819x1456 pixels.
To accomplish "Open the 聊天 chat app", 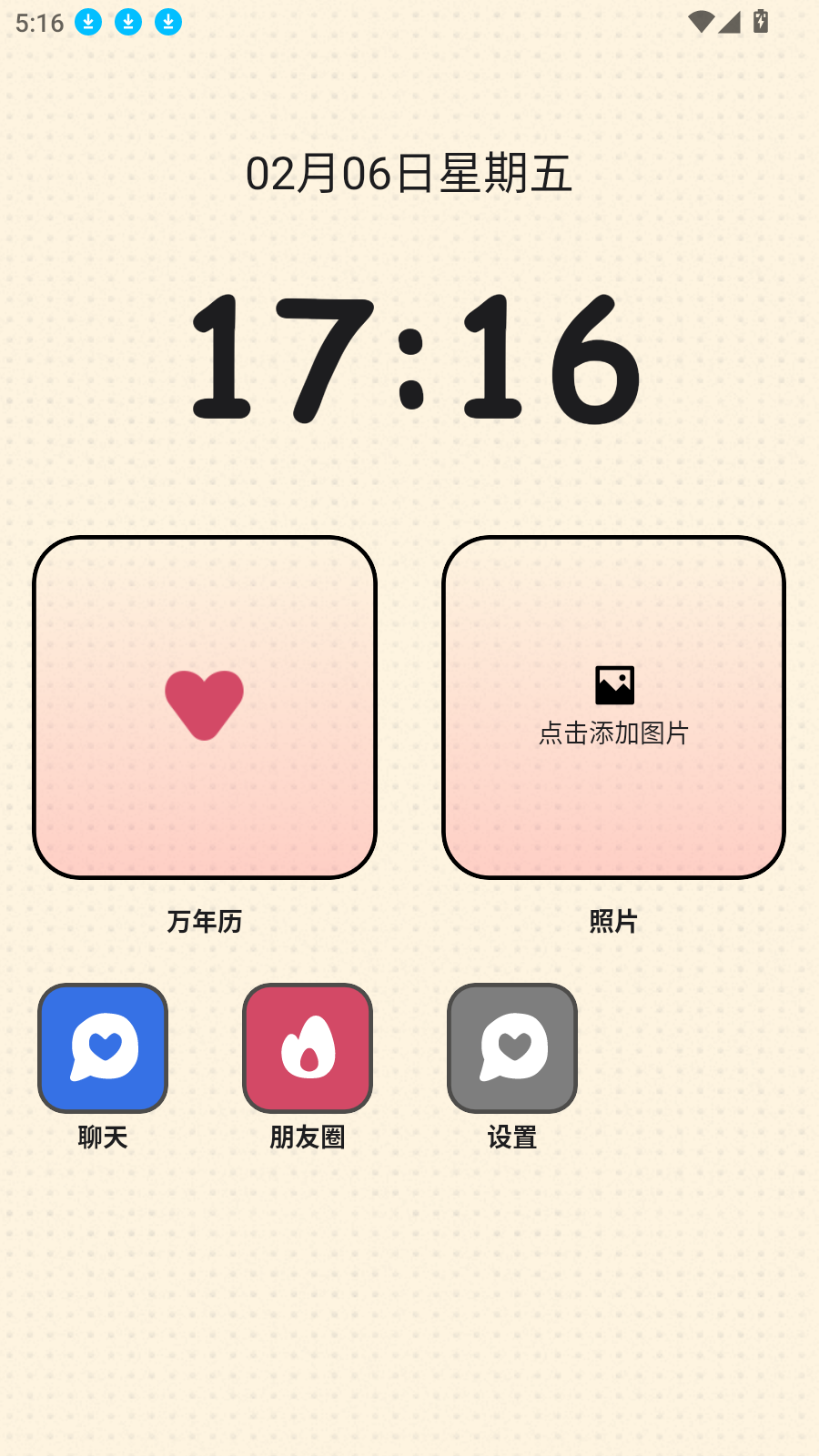I will coord(103,1047).
